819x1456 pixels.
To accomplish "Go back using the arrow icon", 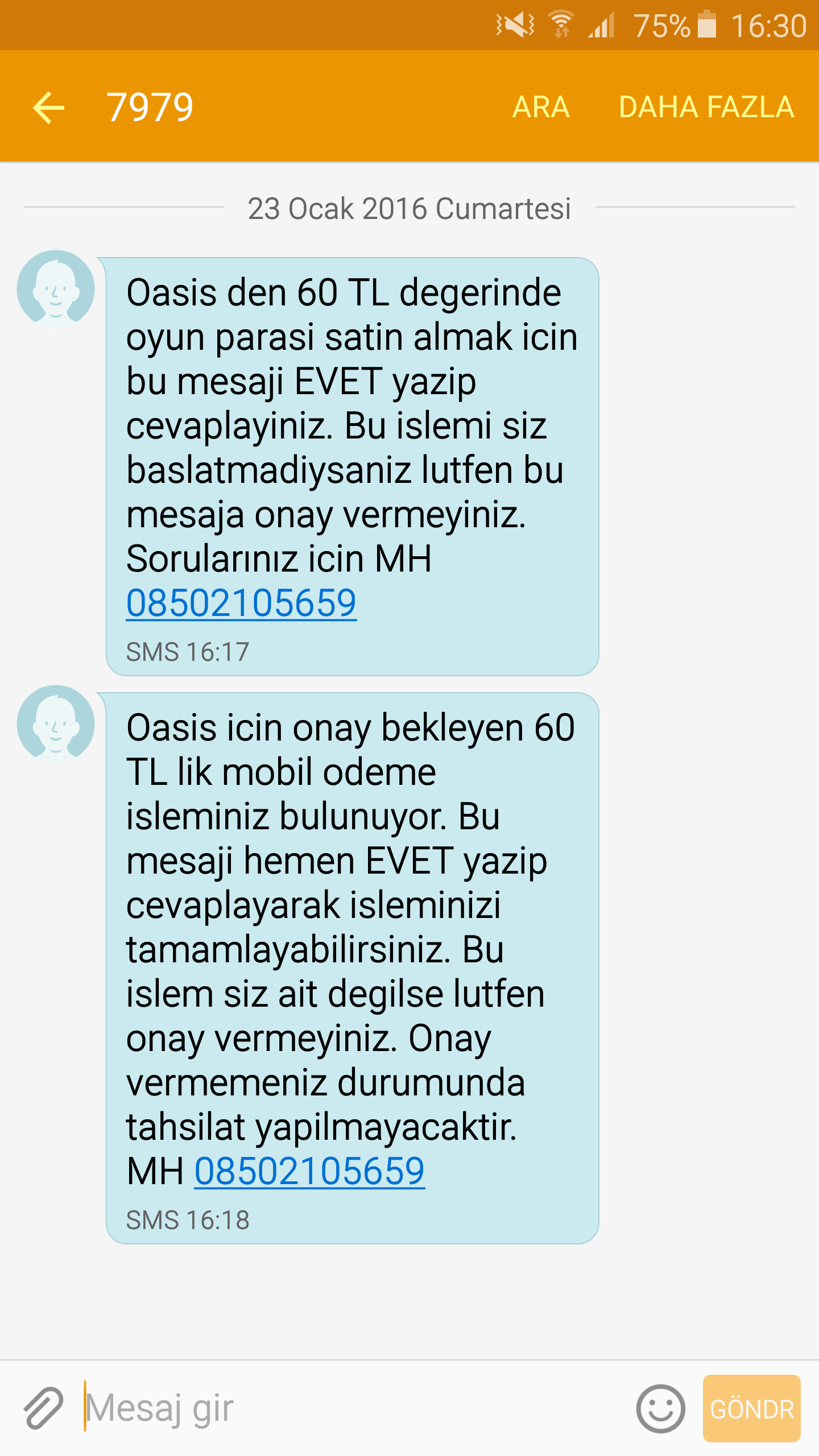I will click(49, 107).
